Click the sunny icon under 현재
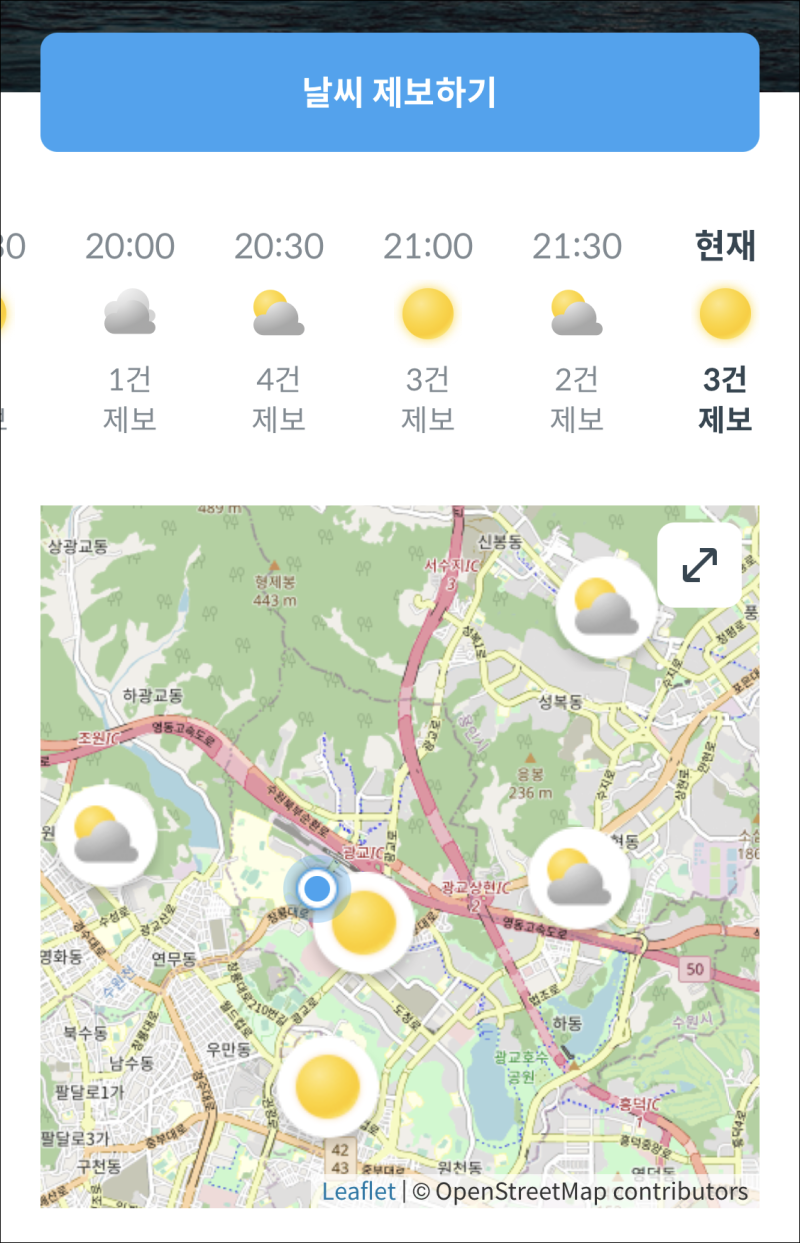Viewport: 800px width, 1243px height. click(723, 312)
